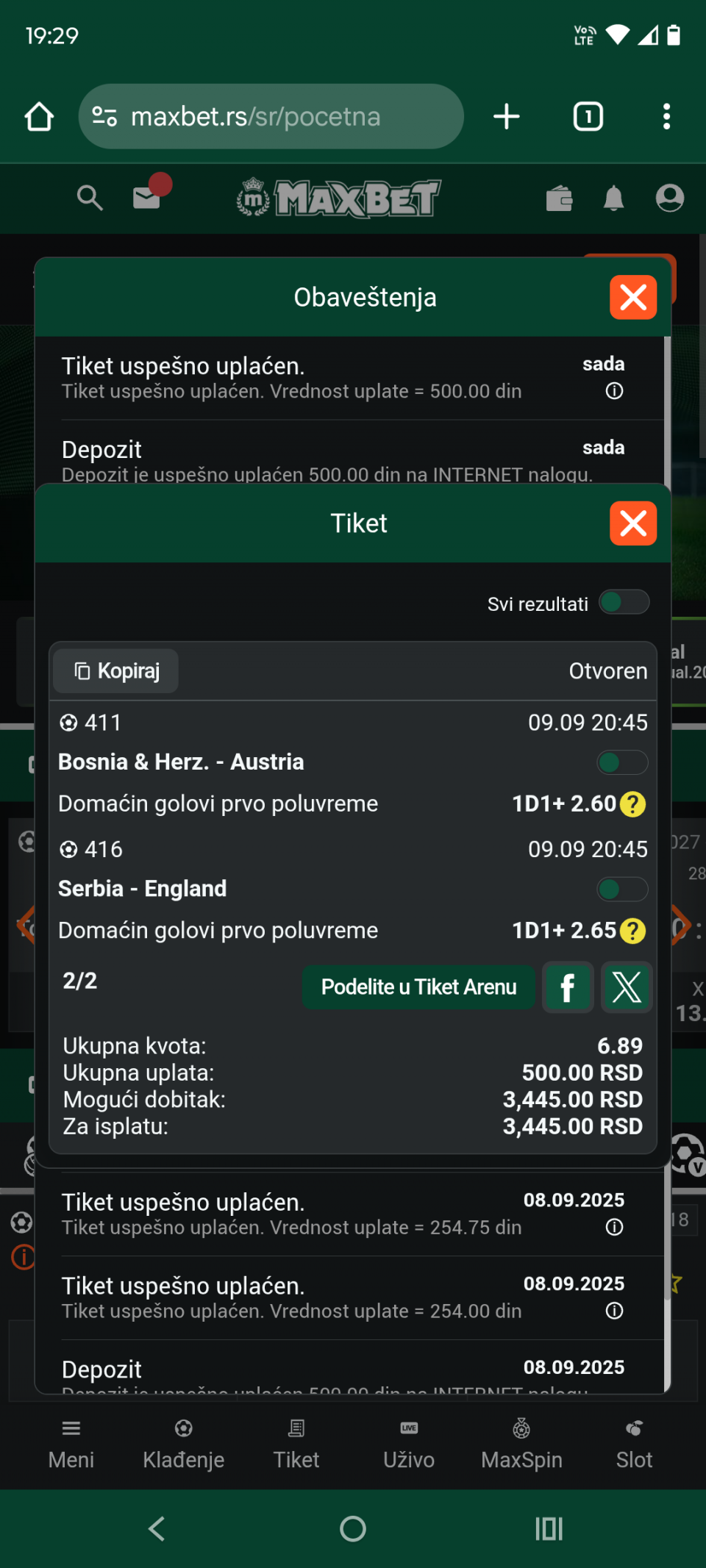Tap Podelite u Tiket Arenu
706x1568 pixels.
pos(418,987)
